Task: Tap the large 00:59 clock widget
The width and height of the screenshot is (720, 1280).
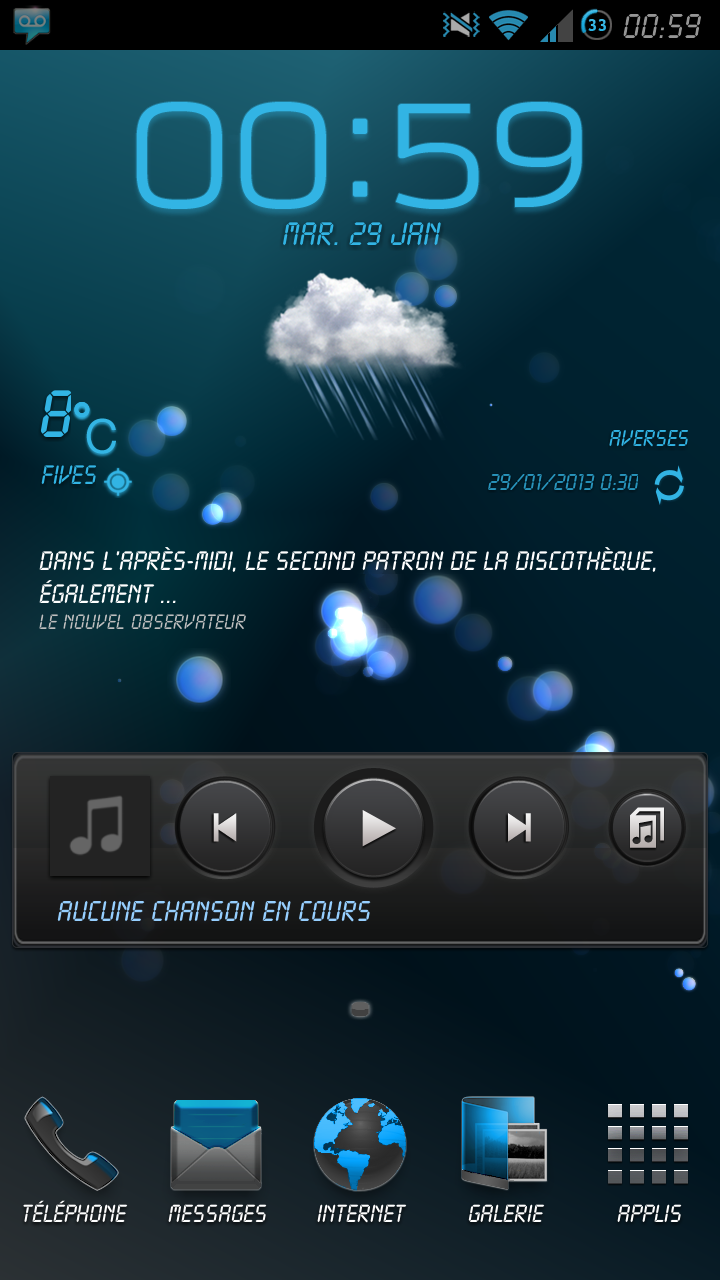Action: (360, 155)
